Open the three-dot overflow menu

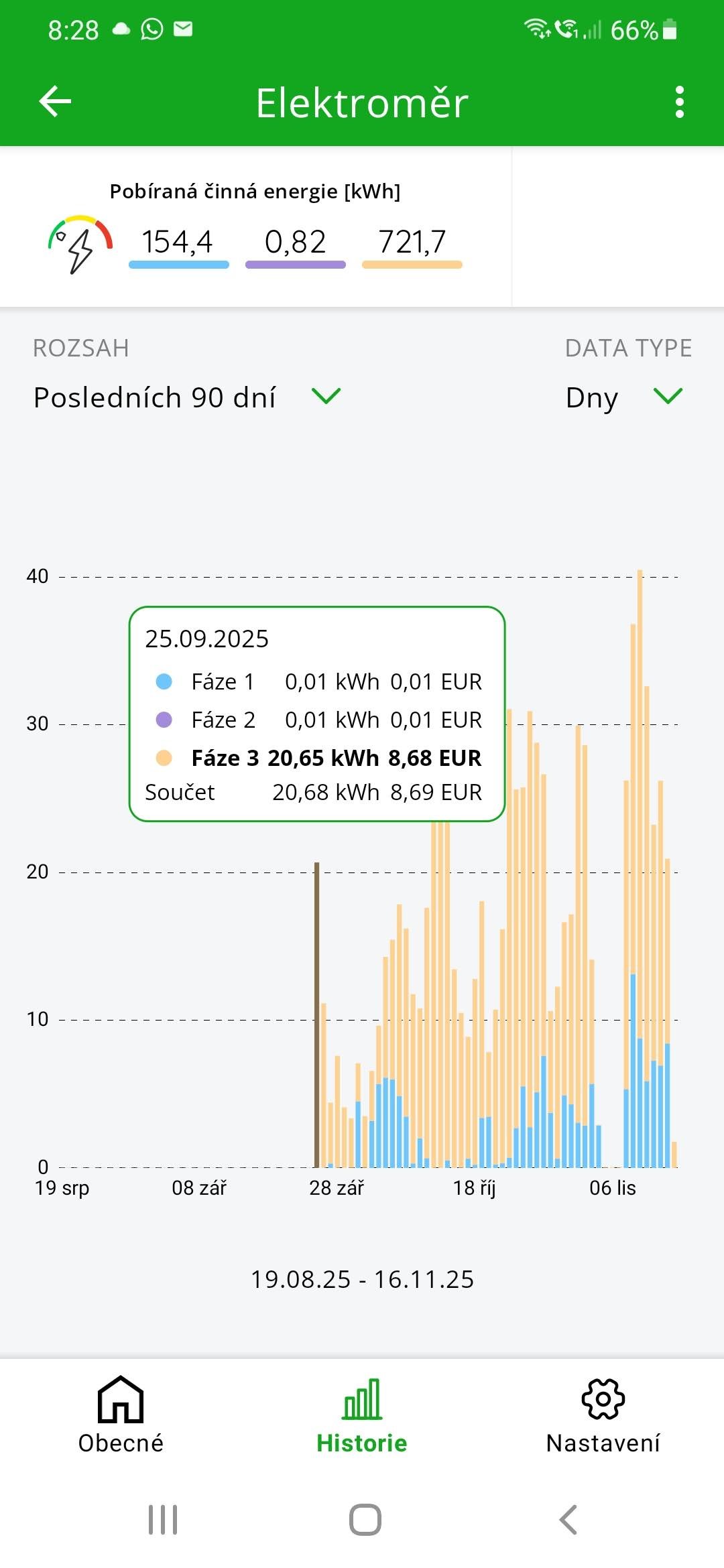click(679, 102)
